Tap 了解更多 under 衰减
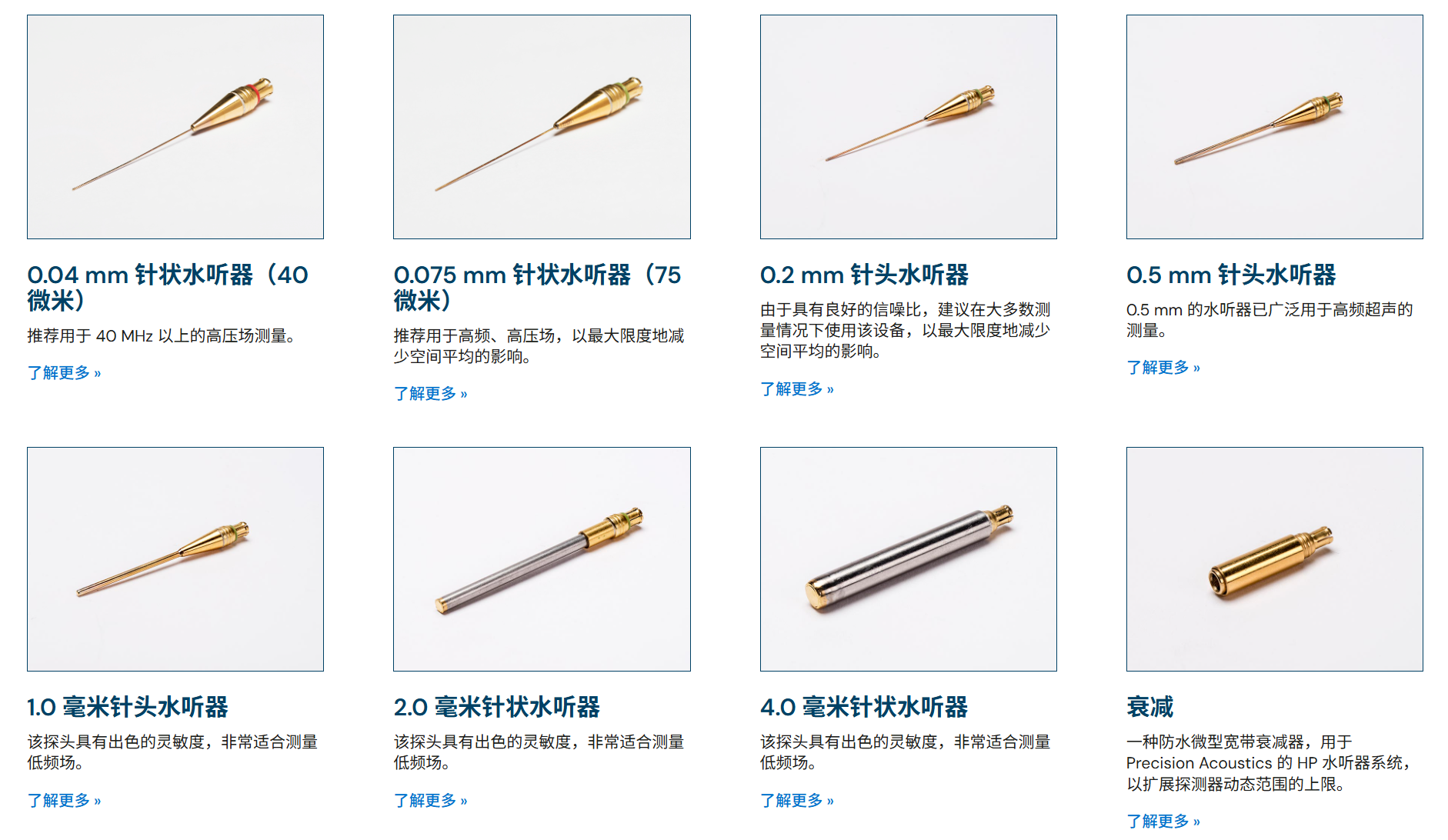The image size is (1448, 840). (1163, 822)
